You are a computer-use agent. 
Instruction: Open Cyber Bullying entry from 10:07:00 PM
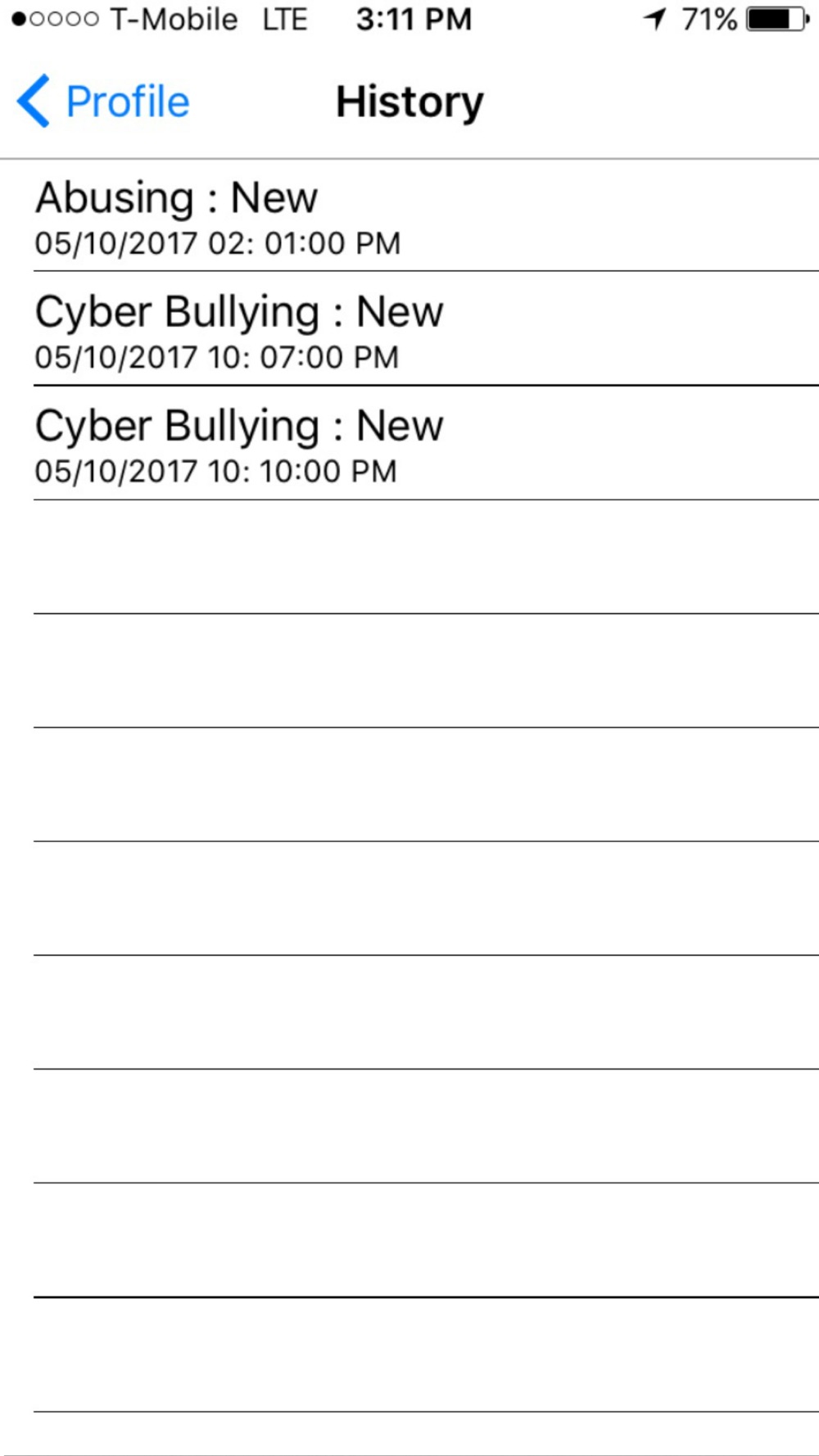pos(409,328)
